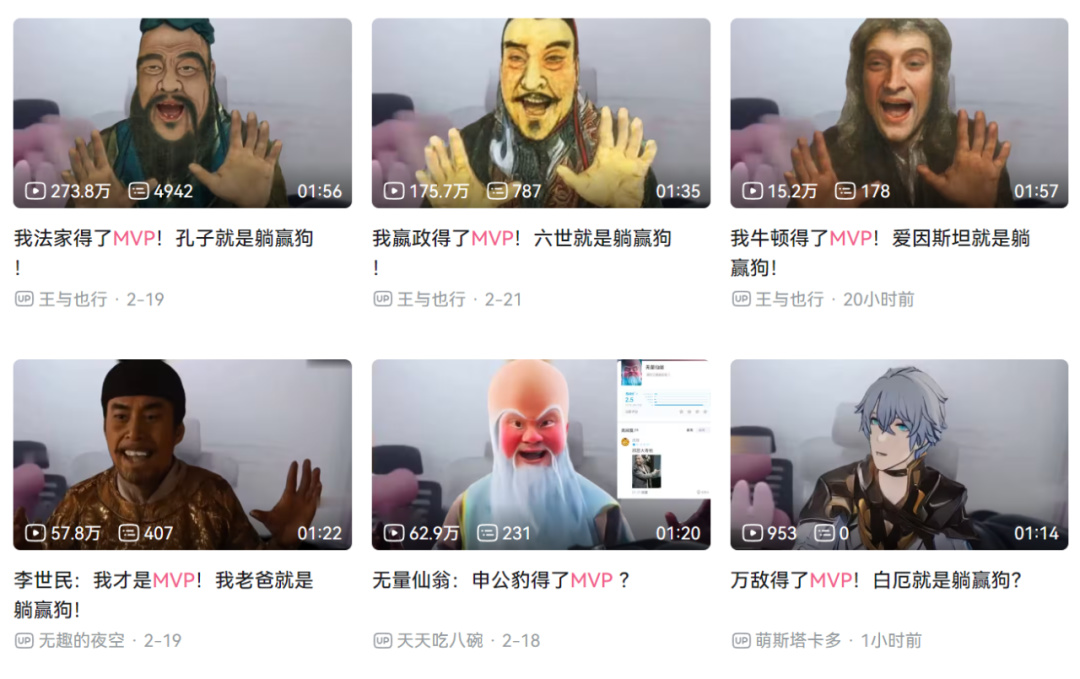Viewport: 1080px width, 679px height.
Task: Open the 我牛顿得了MVP video thumbnail
Action: (x=898, y=112)
